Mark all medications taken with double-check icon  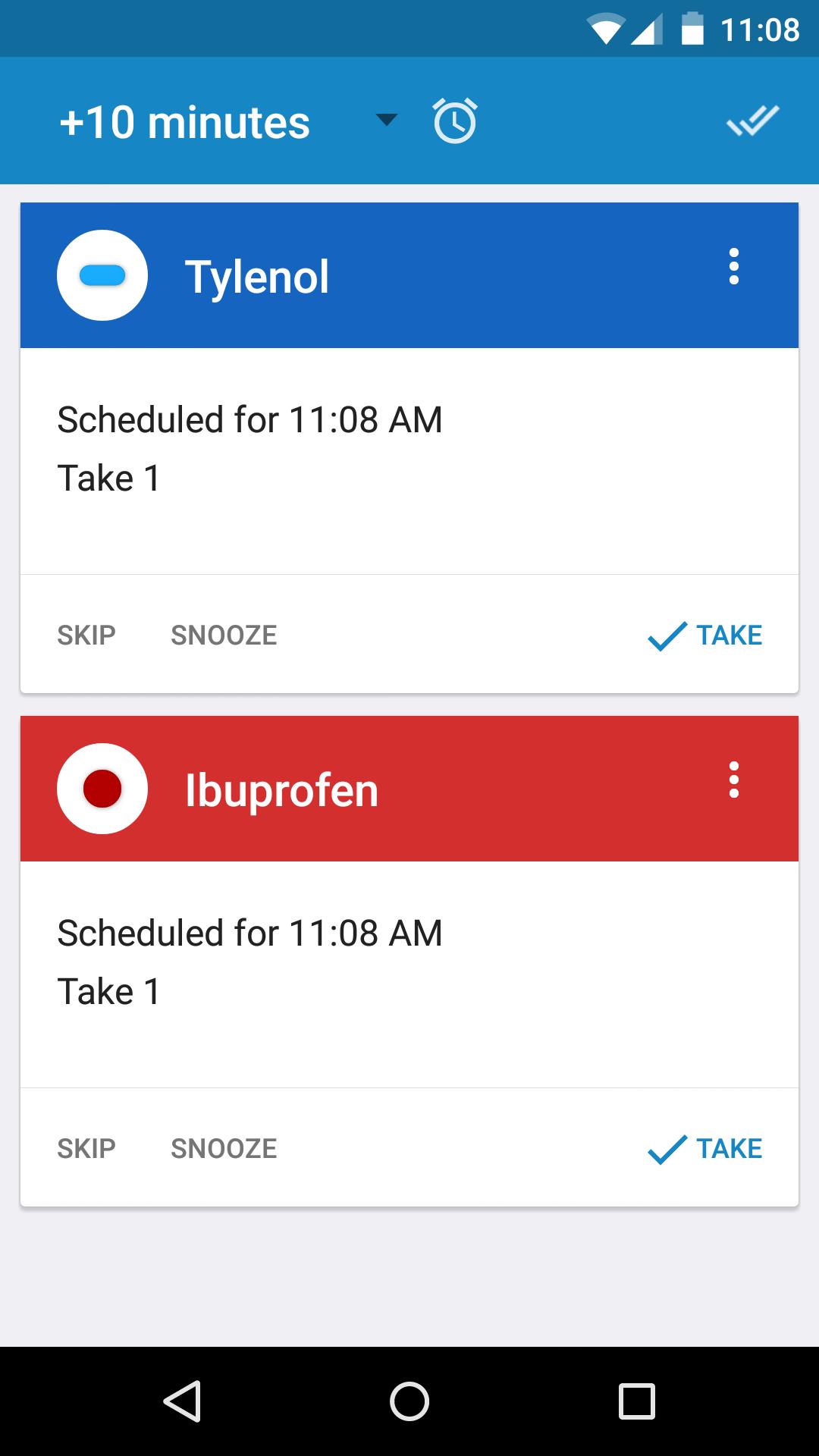pos(752,121)
